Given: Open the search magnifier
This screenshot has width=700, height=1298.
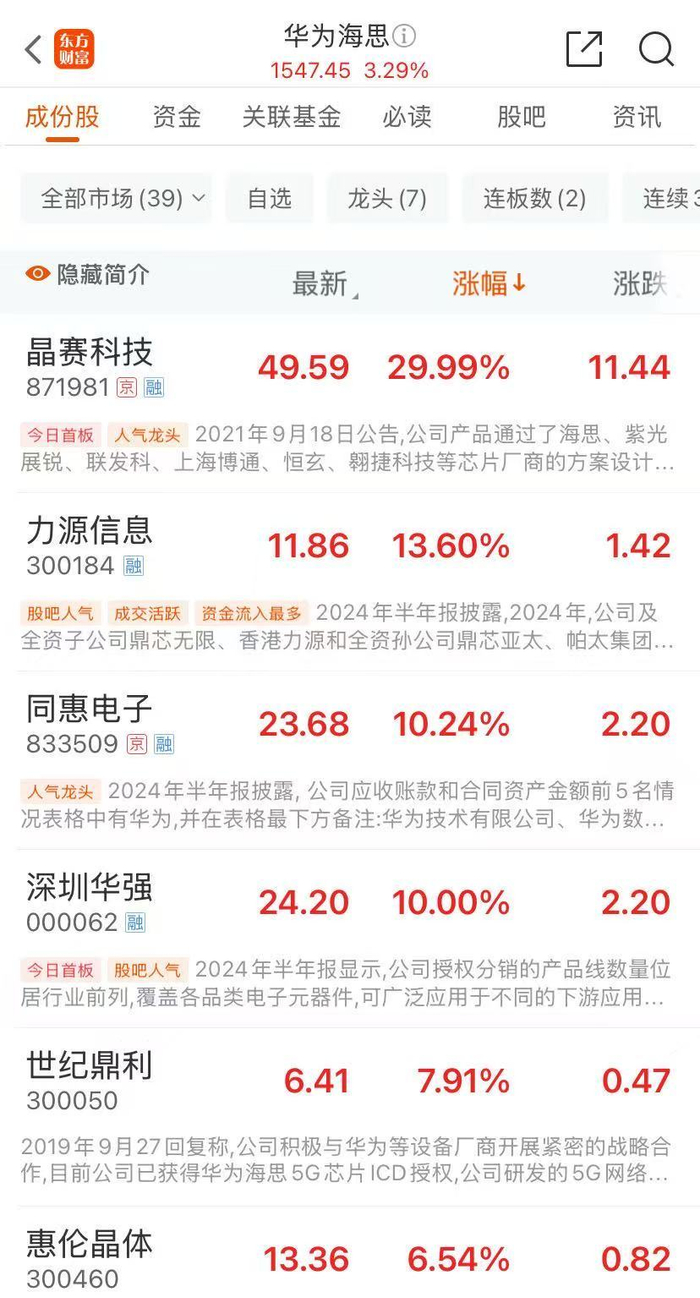Looking at the screenshot, I should coord(656,49).
